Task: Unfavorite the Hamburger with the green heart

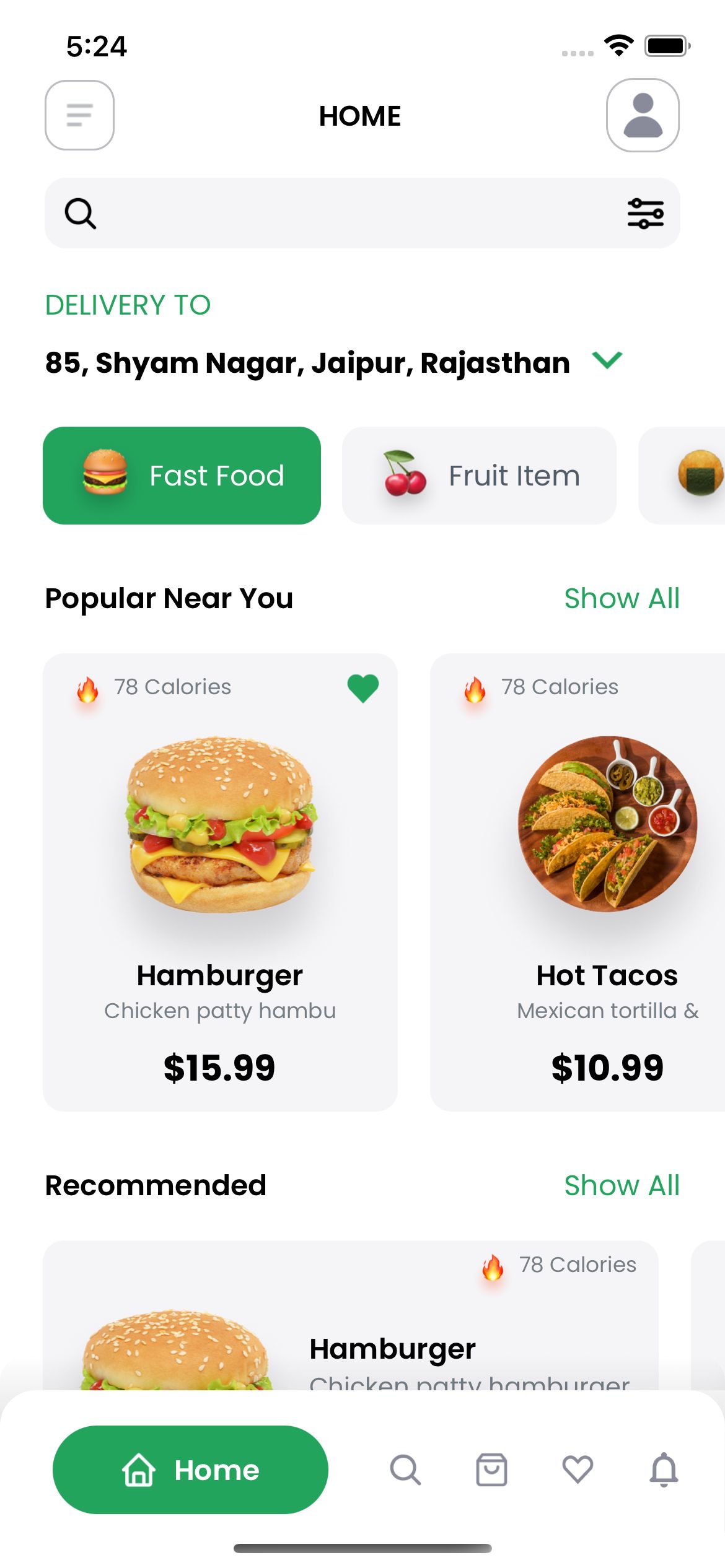Action: coord(363,688)
